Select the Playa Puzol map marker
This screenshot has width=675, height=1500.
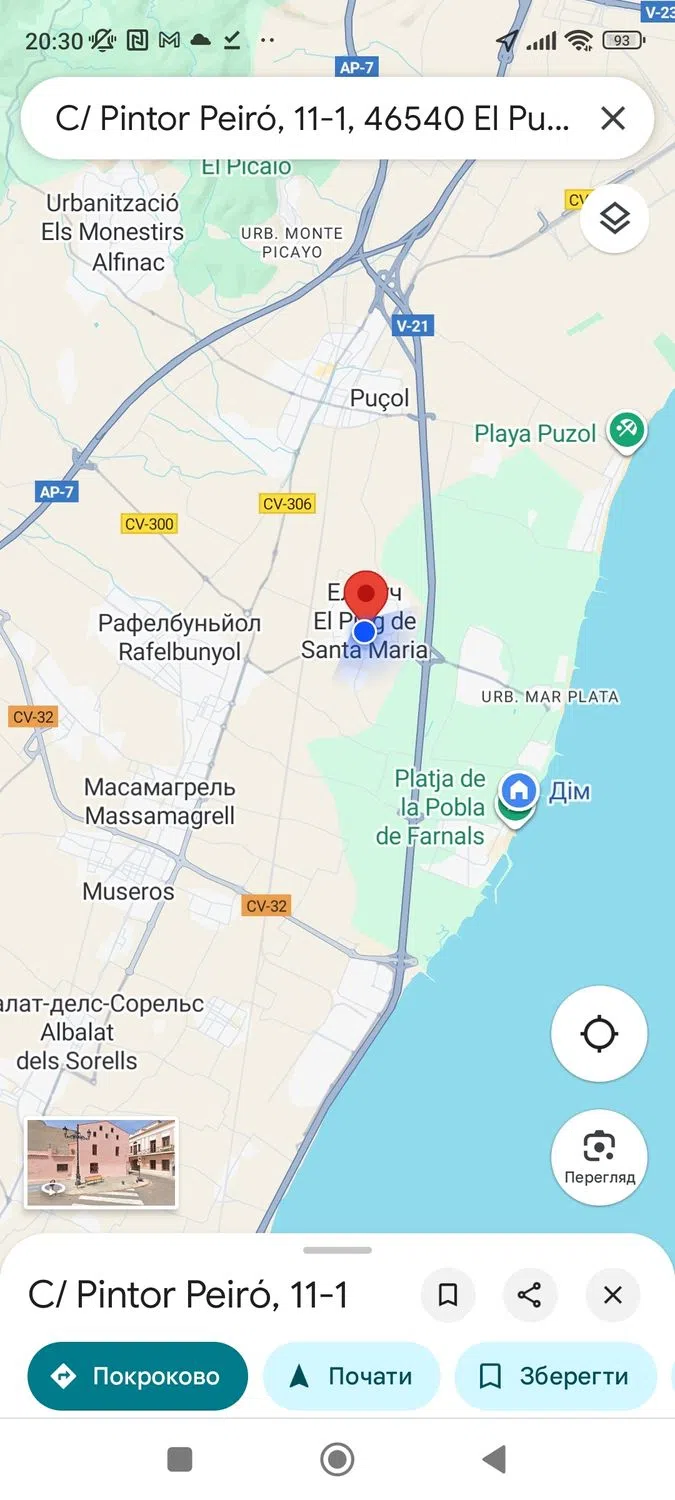pyautogui.click(x=629, y=431)
